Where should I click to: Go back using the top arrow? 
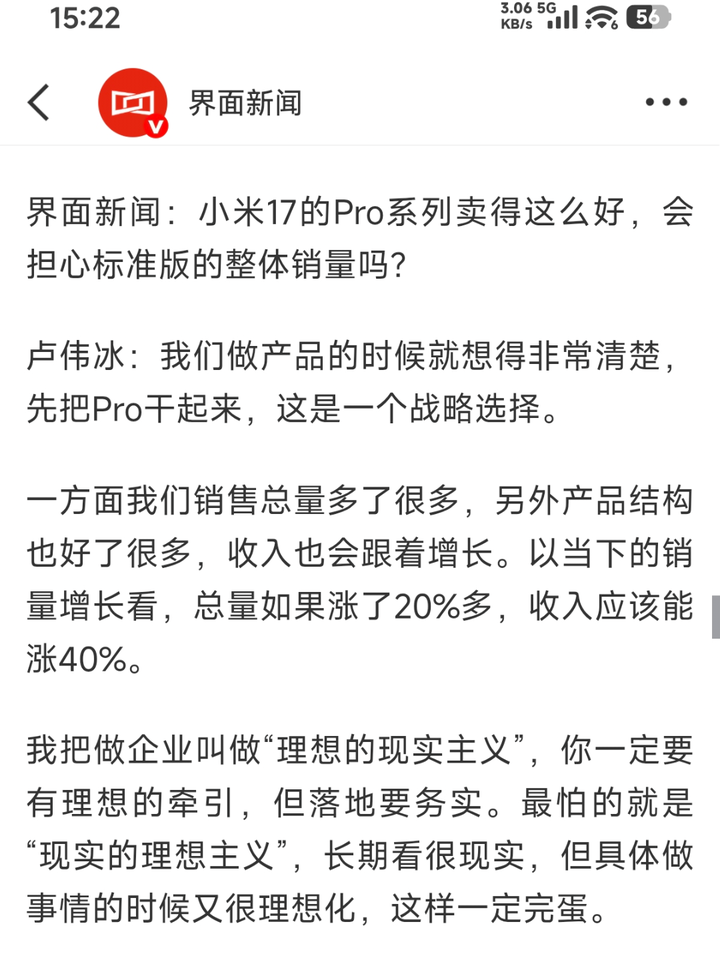pyautogui.click(x=38, y=103)
